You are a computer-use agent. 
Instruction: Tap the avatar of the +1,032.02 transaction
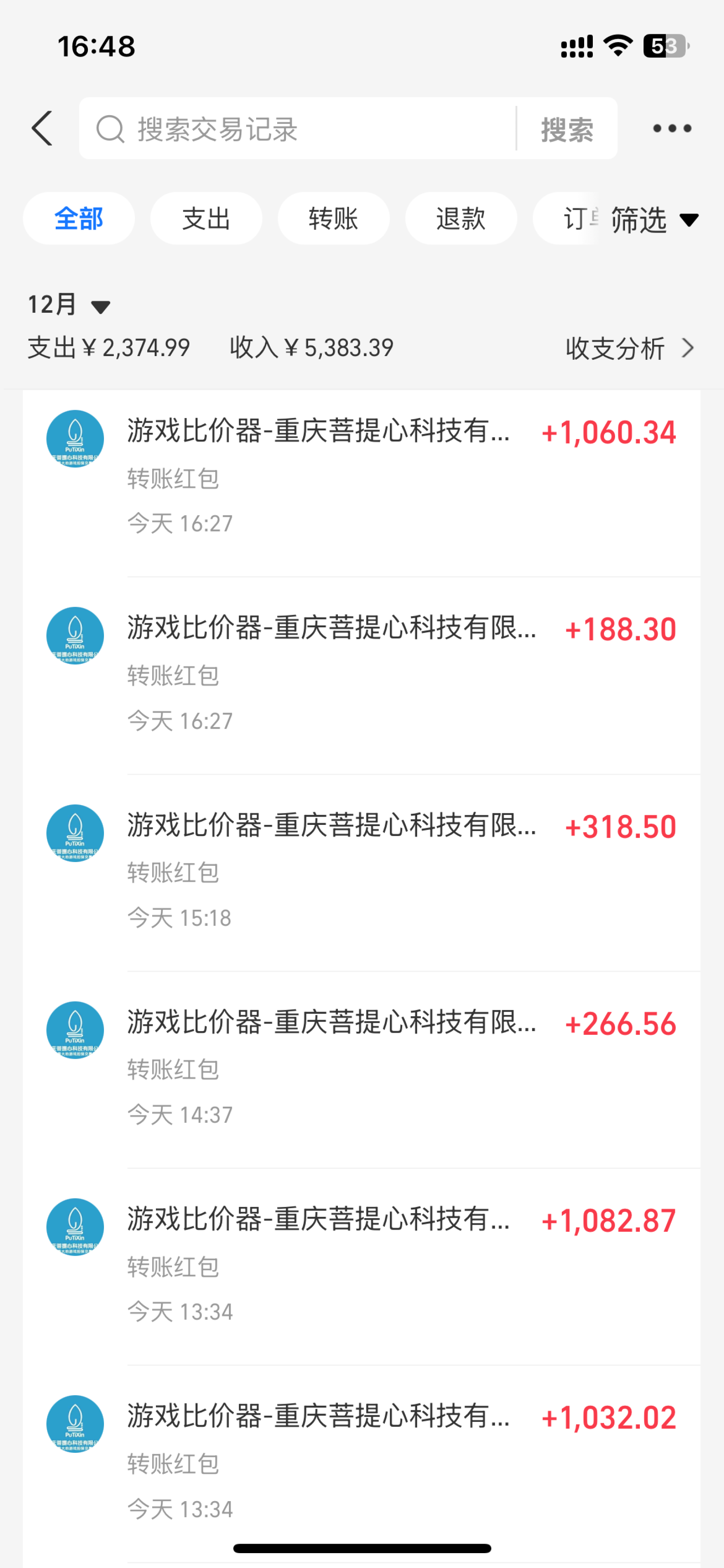(x=75, y=1424)
